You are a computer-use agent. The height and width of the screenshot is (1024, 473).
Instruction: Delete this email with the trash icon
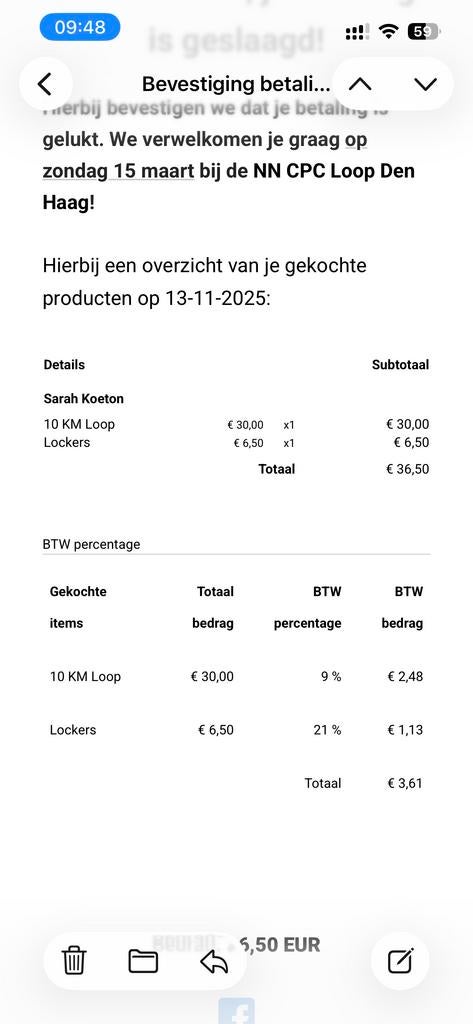point(74,961)
